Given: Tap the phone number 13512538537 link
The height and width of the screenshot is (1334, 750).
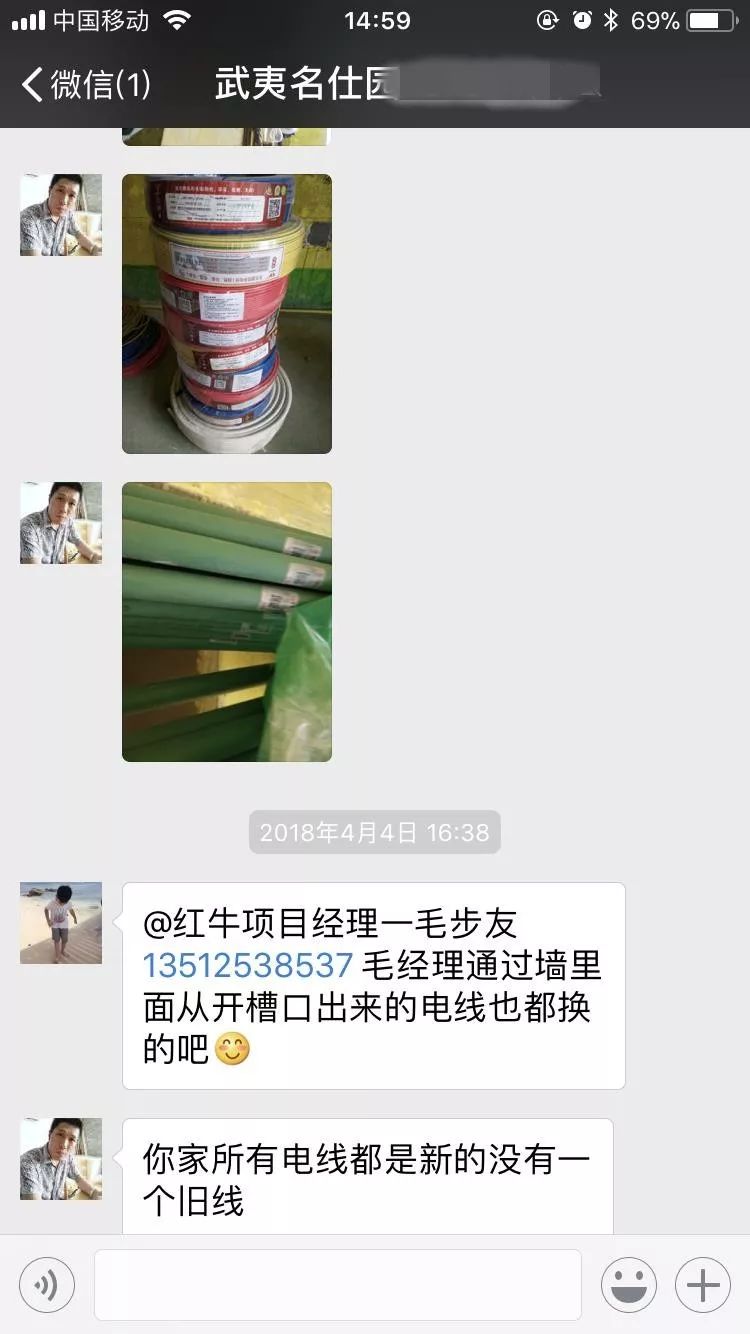Looking at the screenshot, I should point(248,966).
